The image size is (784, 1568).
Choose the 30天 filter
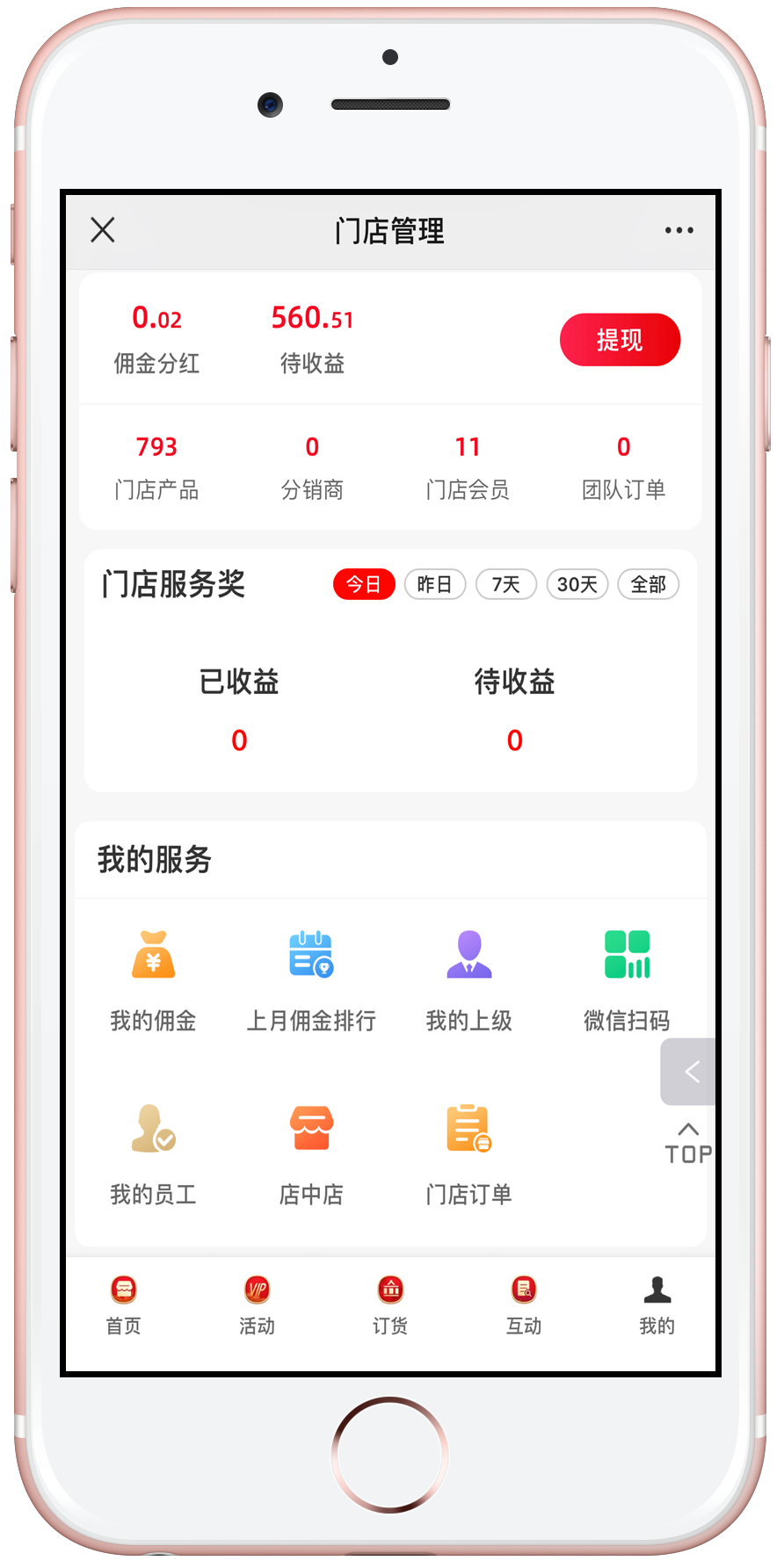577,584
